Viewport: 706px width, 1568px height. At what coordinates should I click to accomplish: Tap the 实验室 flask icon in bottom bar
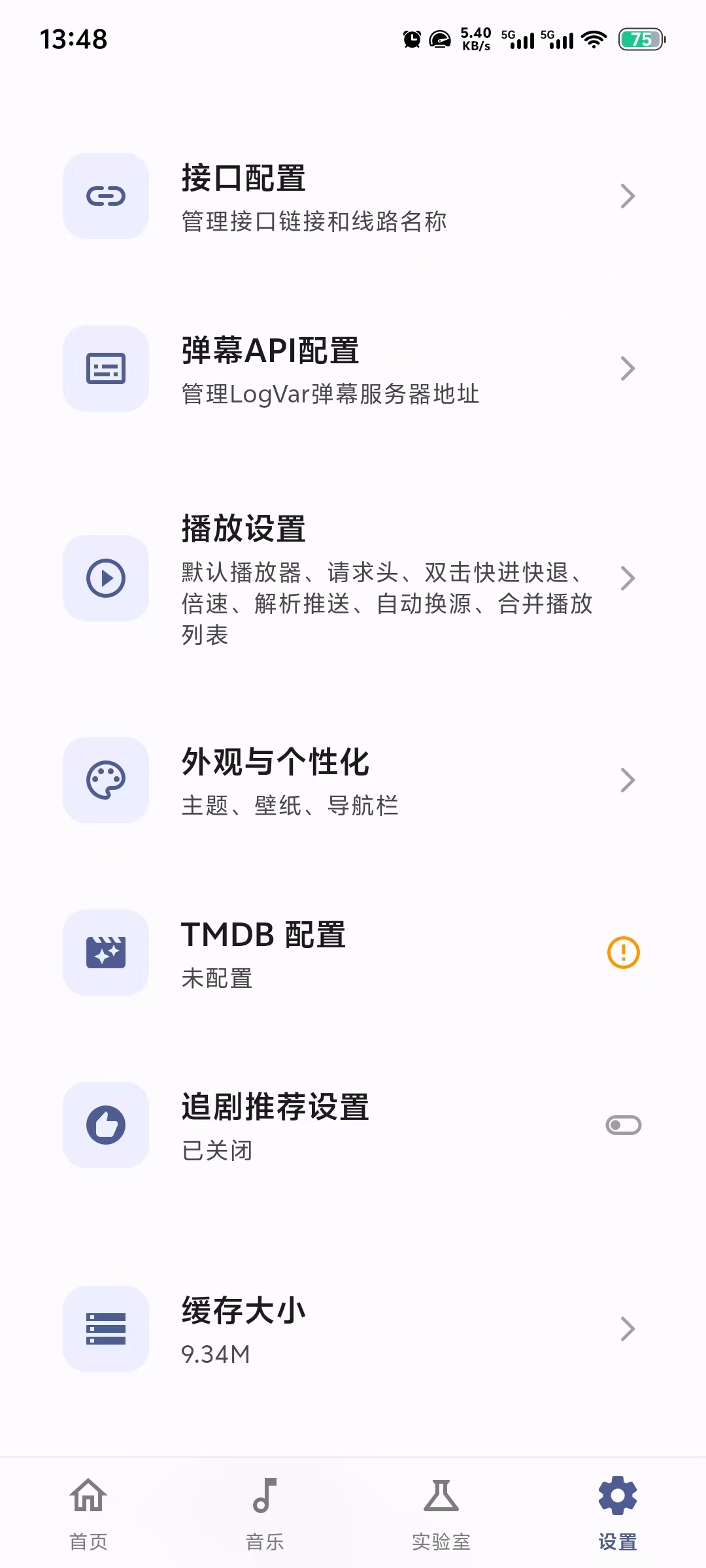pos(441,1496)
